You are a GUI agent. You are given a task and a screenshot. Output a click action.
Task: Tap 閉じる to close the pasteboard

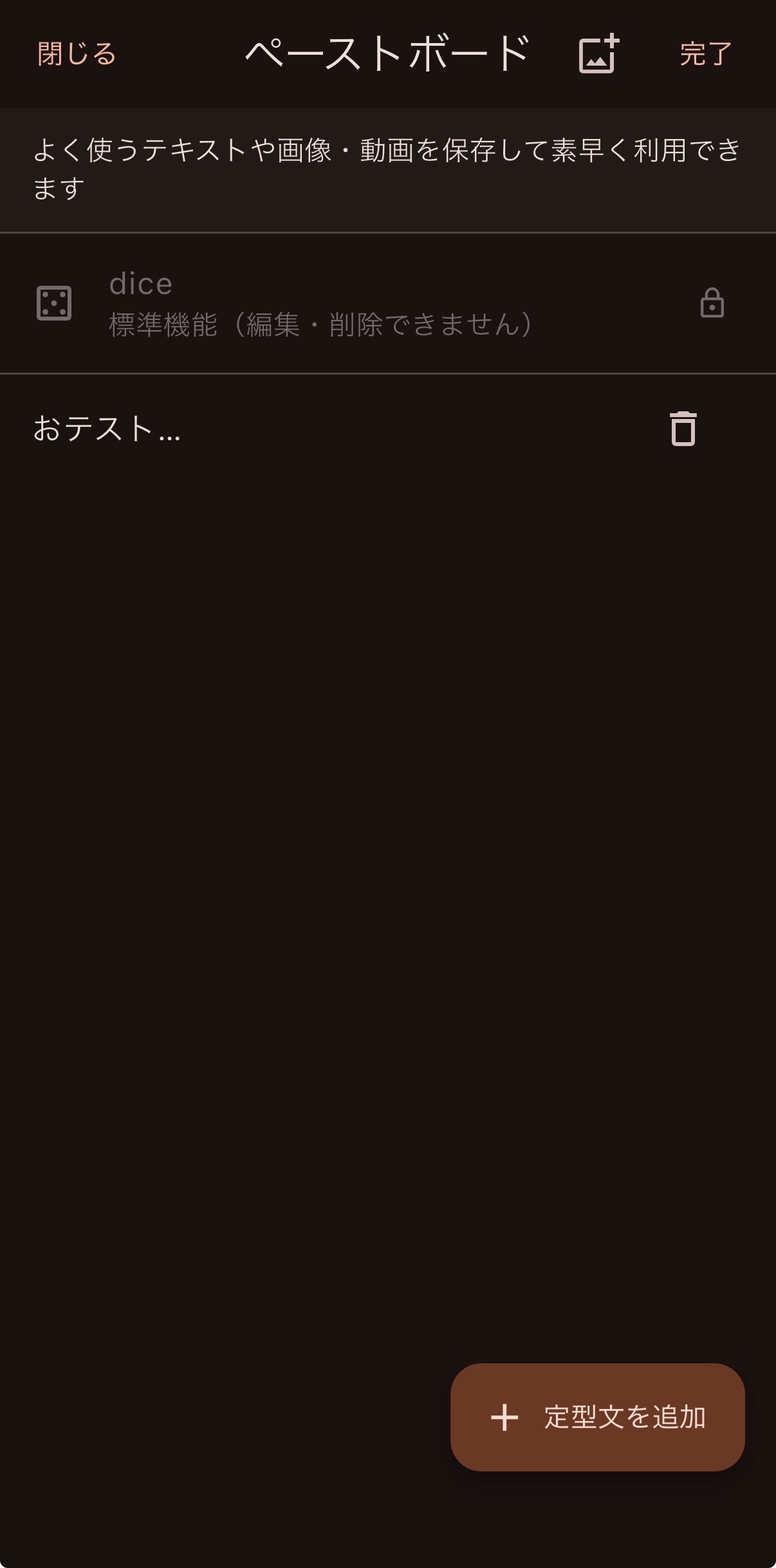(x=77, y=54)
